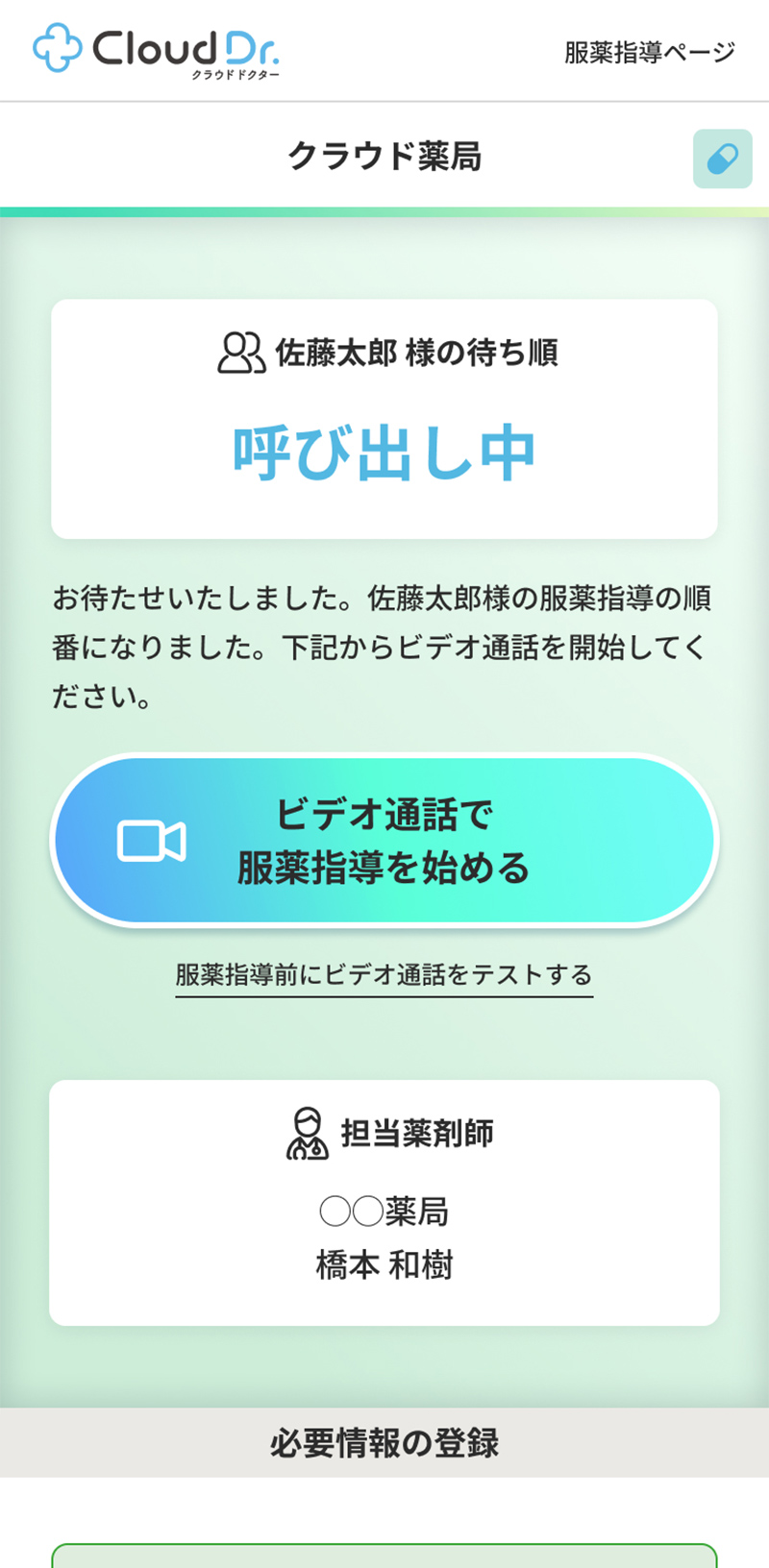Open 服薬指導前にビデオ通話をテストする link
Viewport: 769px width, 1568px height.
pyautogui.click(x=384, y=975)
